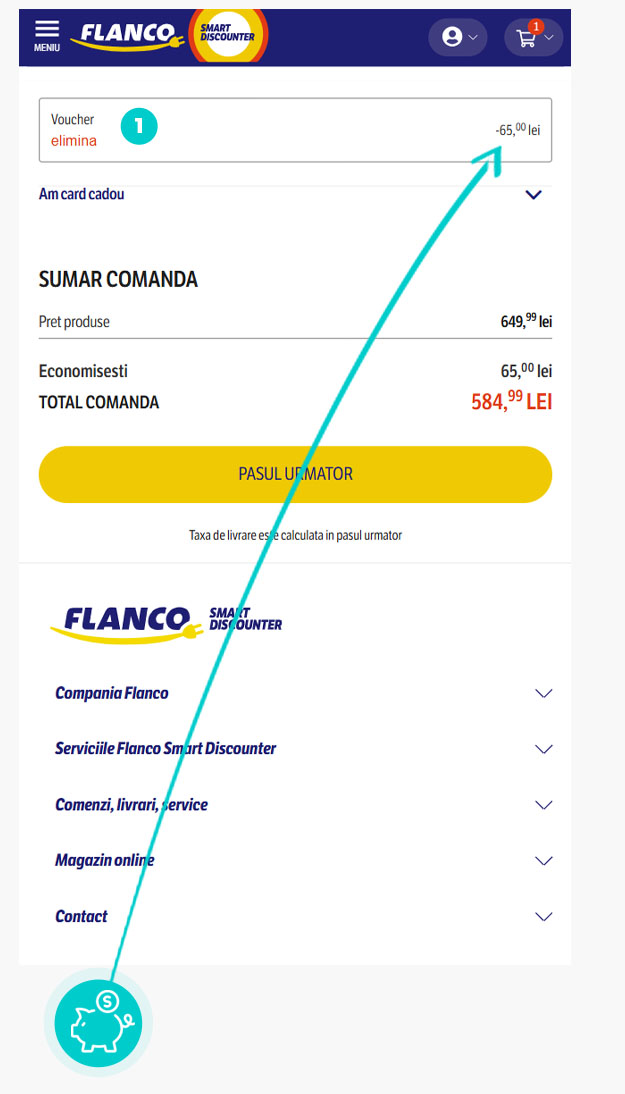Remove the voucher with elimina
Image resolution: width=625 pixels, height=1094 pixels.
point(74,141)
